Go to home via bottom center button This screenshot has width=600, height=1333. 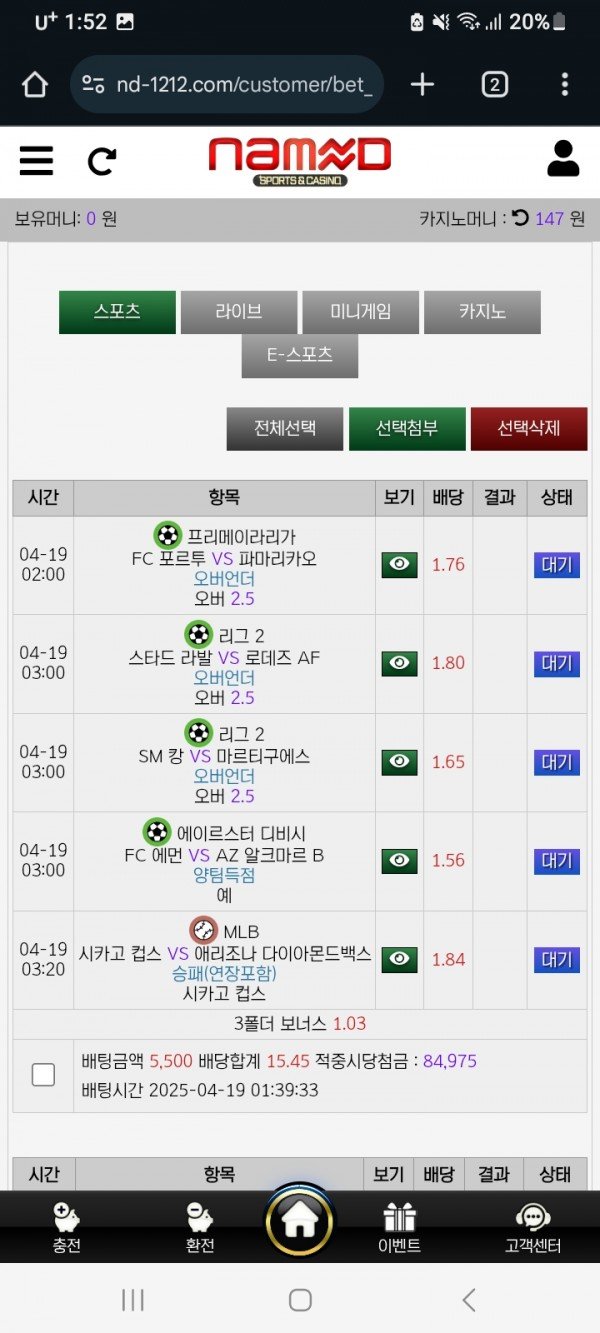point(300,1220)
